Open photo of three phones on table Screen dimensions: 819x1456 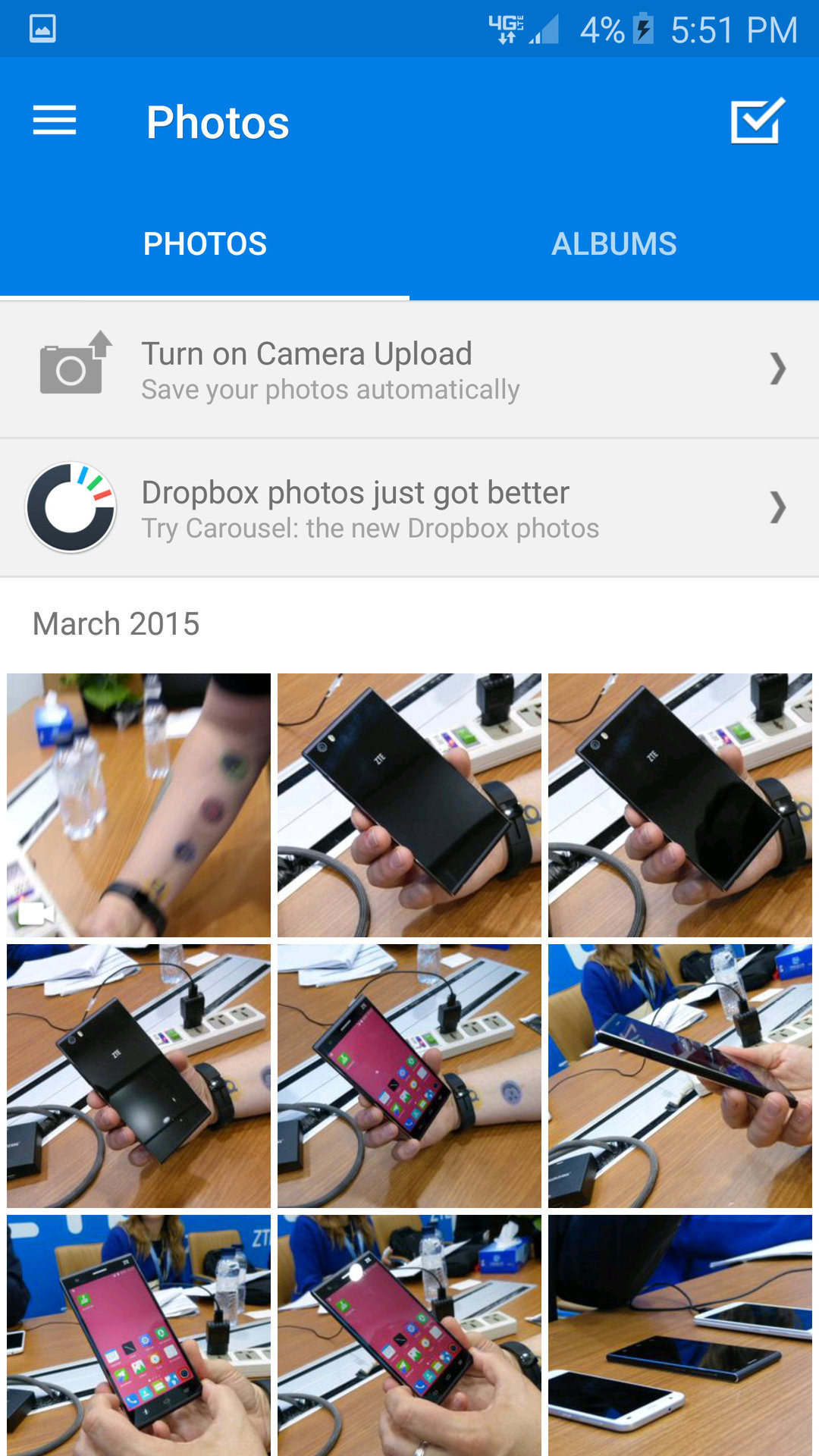point(680,1335)
